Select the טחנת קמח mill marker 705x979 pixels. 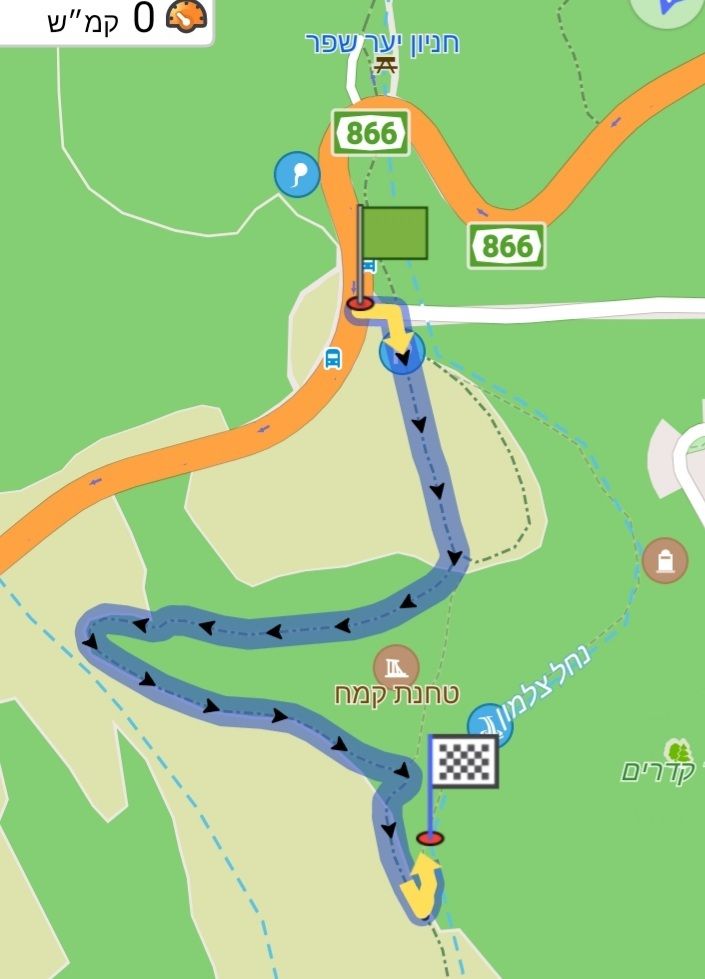pyautogui.click(x=396, y=666)
